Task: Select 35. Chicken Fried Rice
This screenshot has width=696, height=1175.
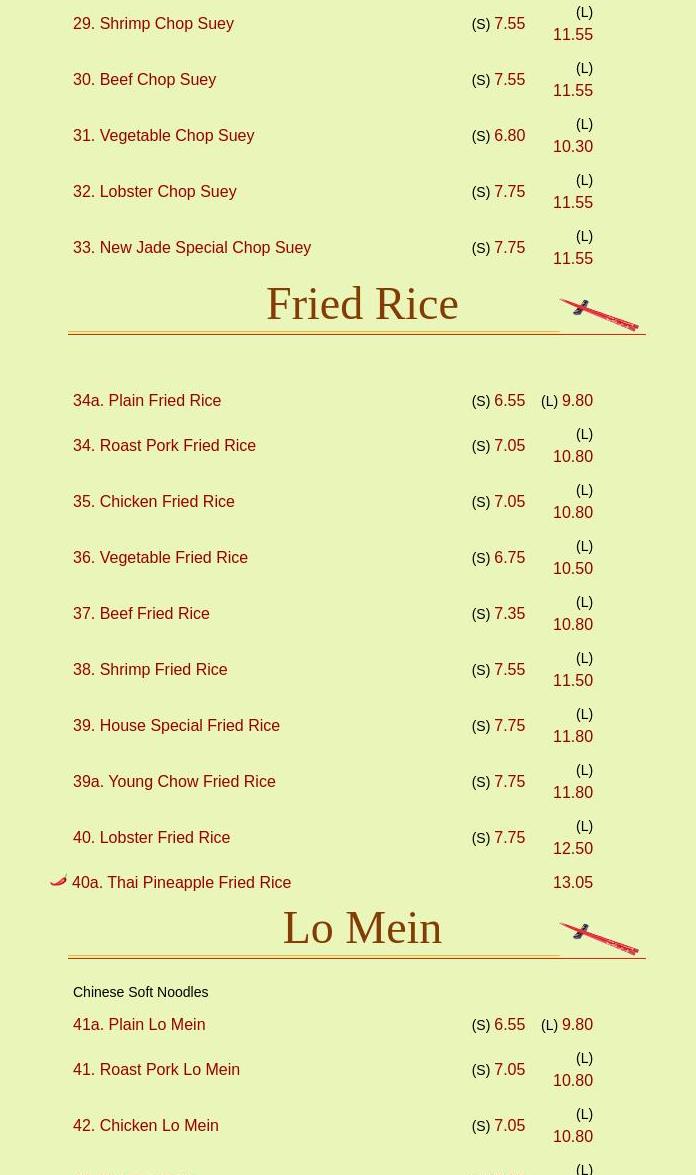Action: point(153,502)
